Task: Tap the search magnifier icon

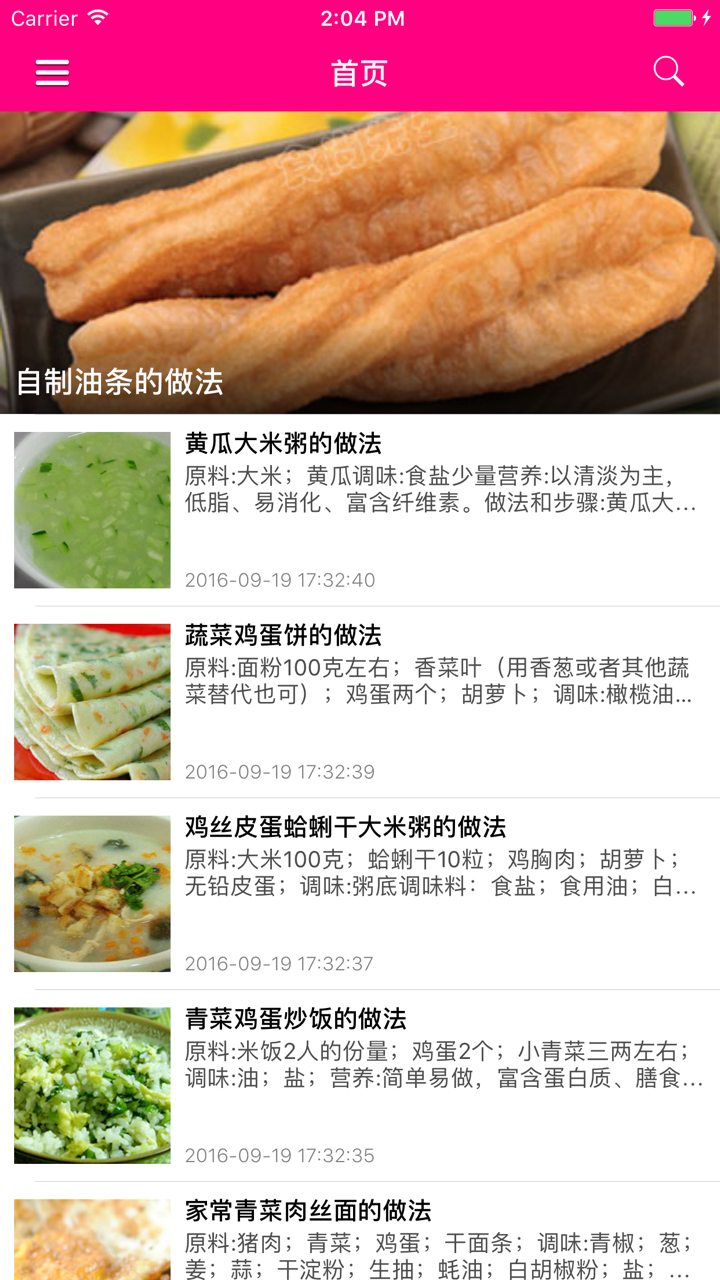Action: coord(668,71)
